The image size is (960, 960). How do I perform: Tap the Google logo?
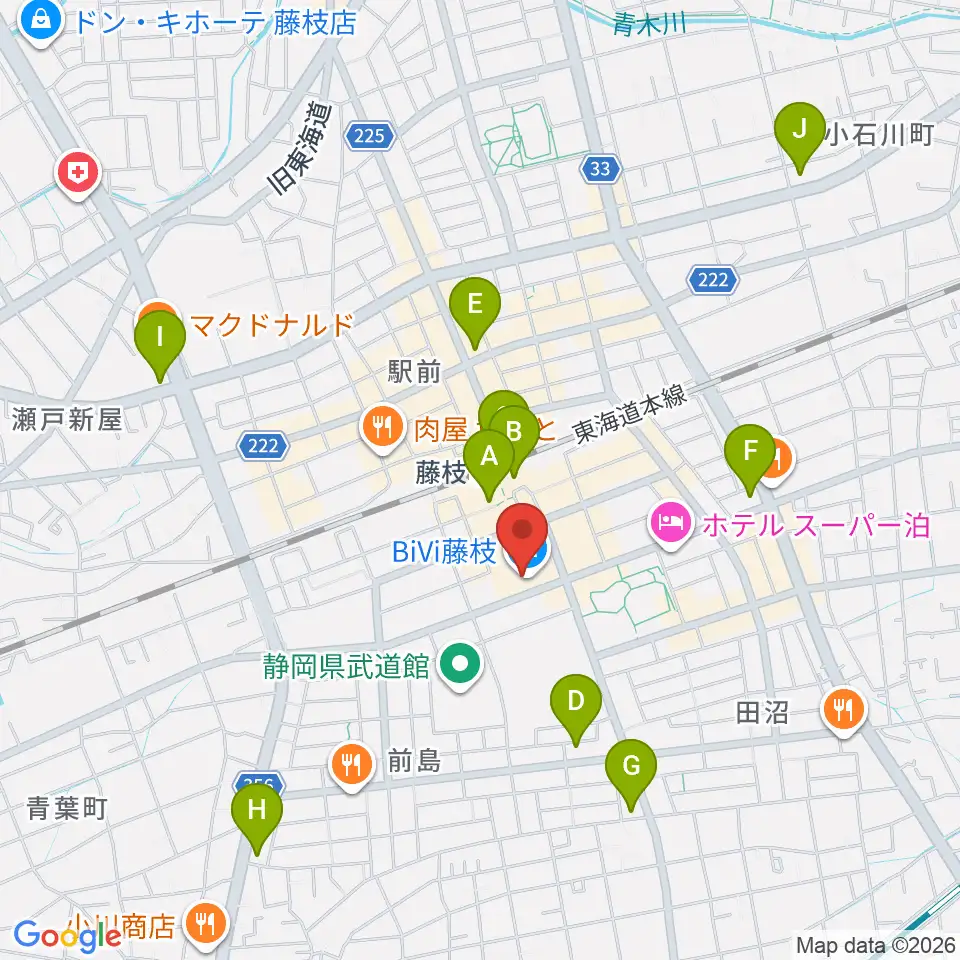pyautogui.click(x=67, y=936)
